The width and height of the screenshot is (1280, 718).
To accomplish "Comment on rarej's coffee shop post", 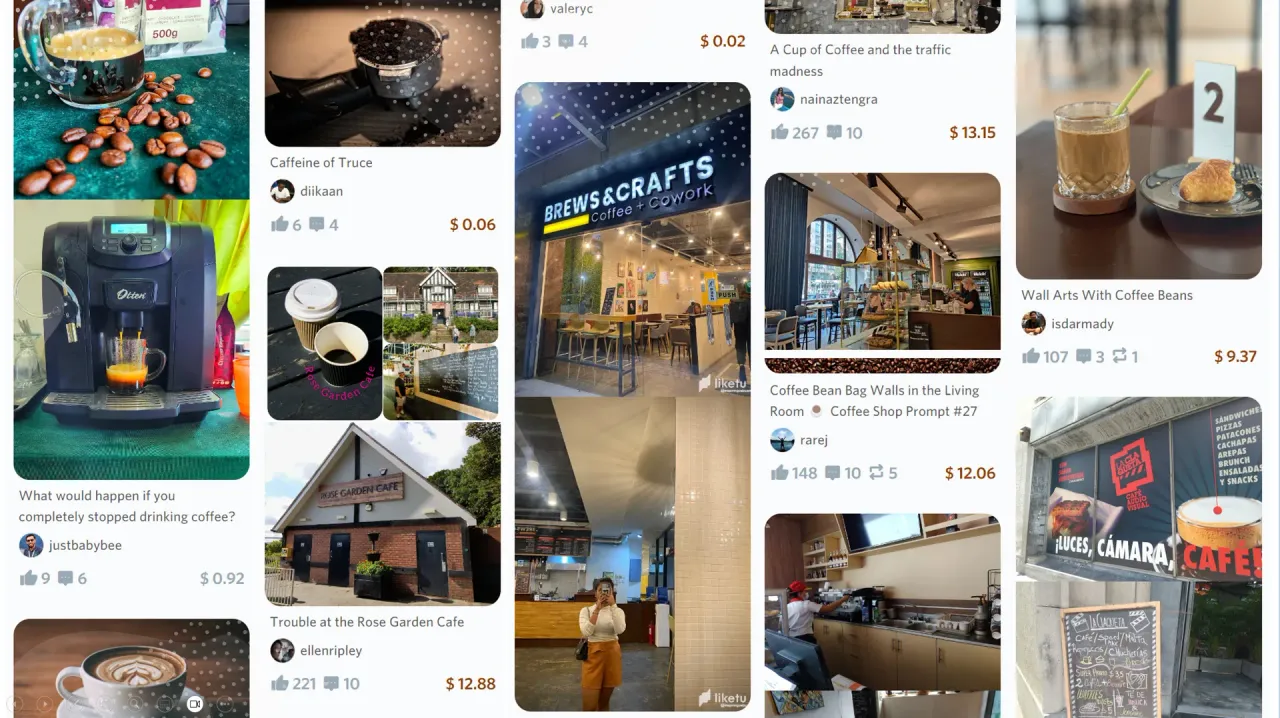I will click(x=832, y=473).
